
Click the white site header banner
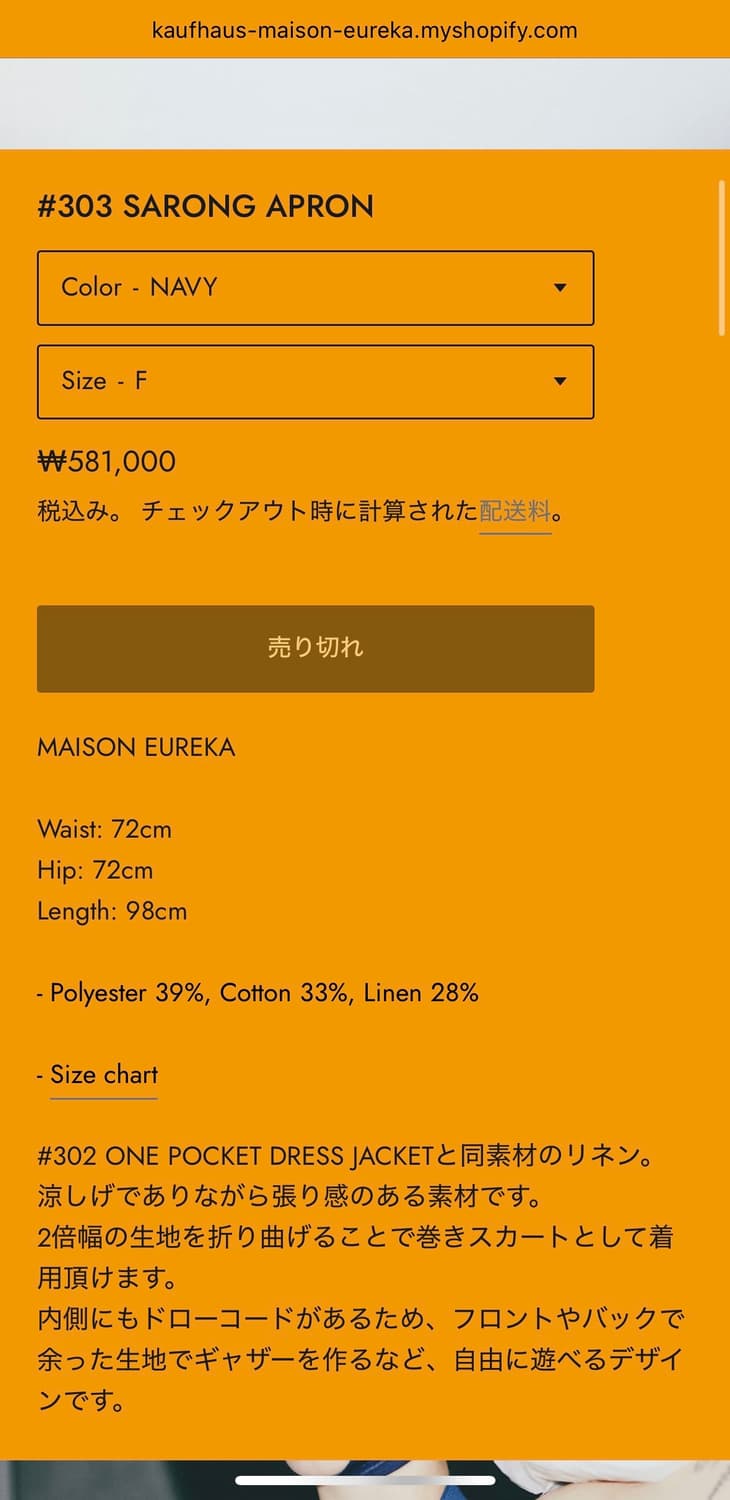tap(365, 103)
